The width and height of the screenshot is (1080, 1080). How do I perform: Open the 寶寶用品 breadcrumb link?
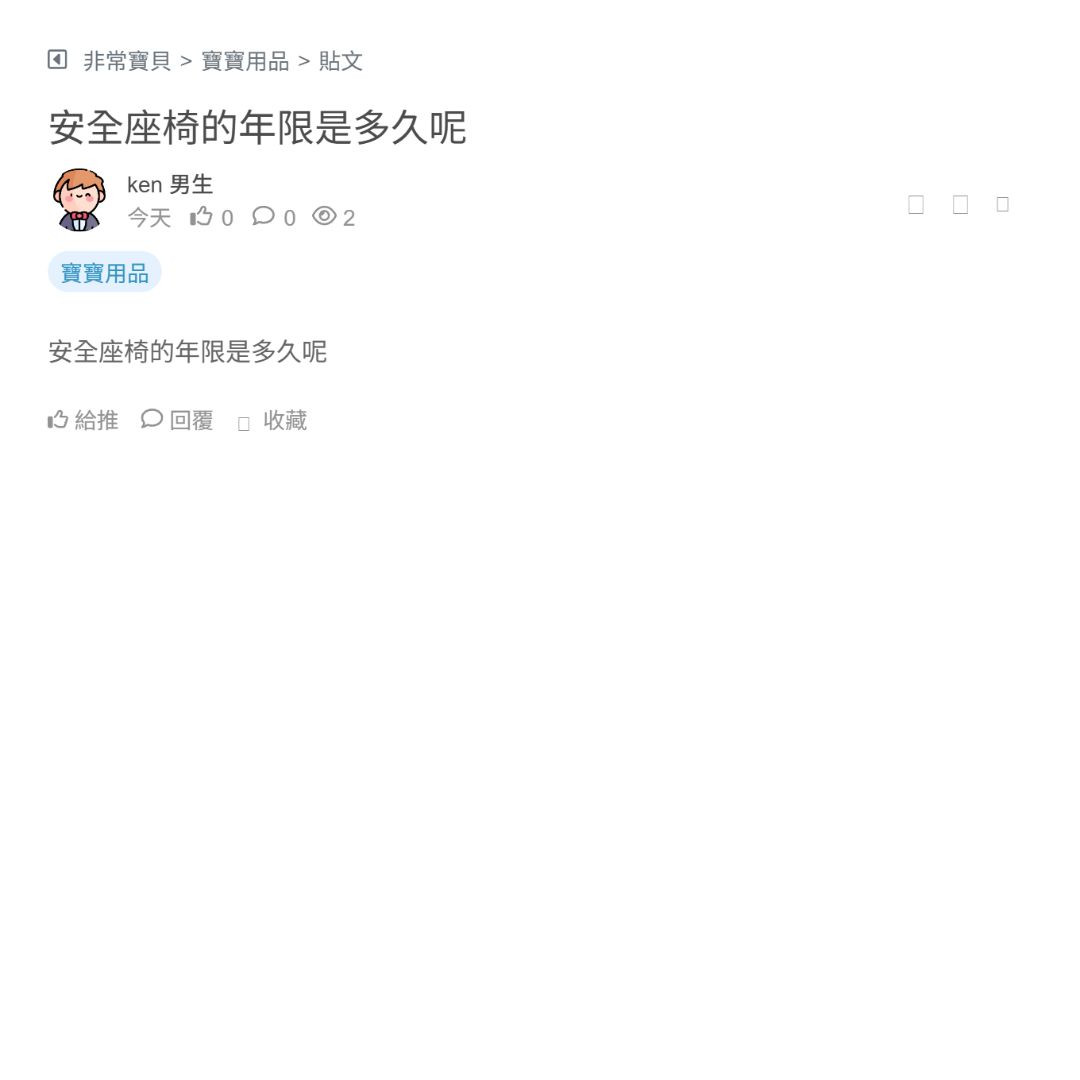point(245,61)
